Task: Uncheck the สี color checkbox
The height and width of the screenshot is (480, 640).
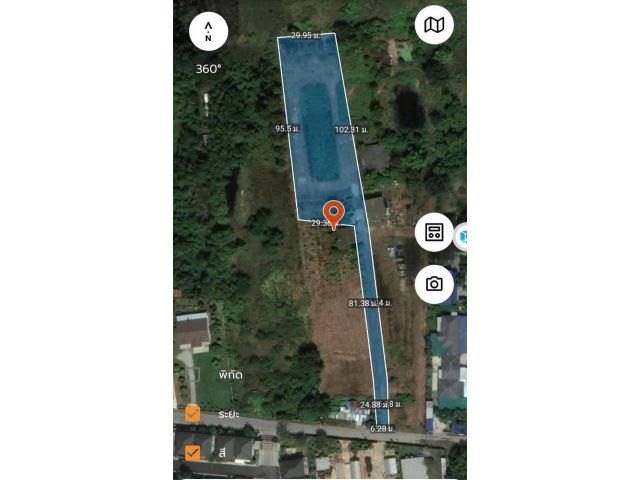Action: pyautogui.click(x=192, y=452)
